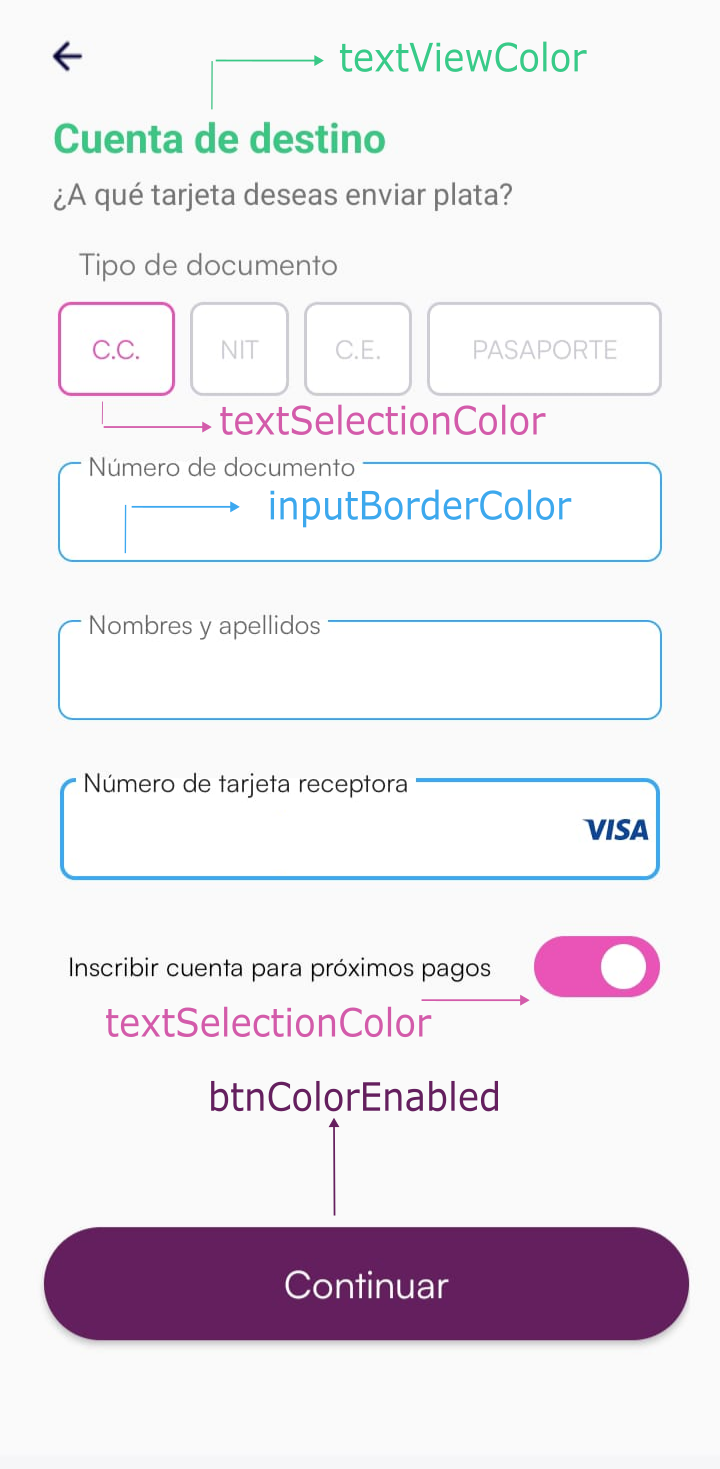
Task: Select PASAPORTE document type
Action: coord(545,349)
